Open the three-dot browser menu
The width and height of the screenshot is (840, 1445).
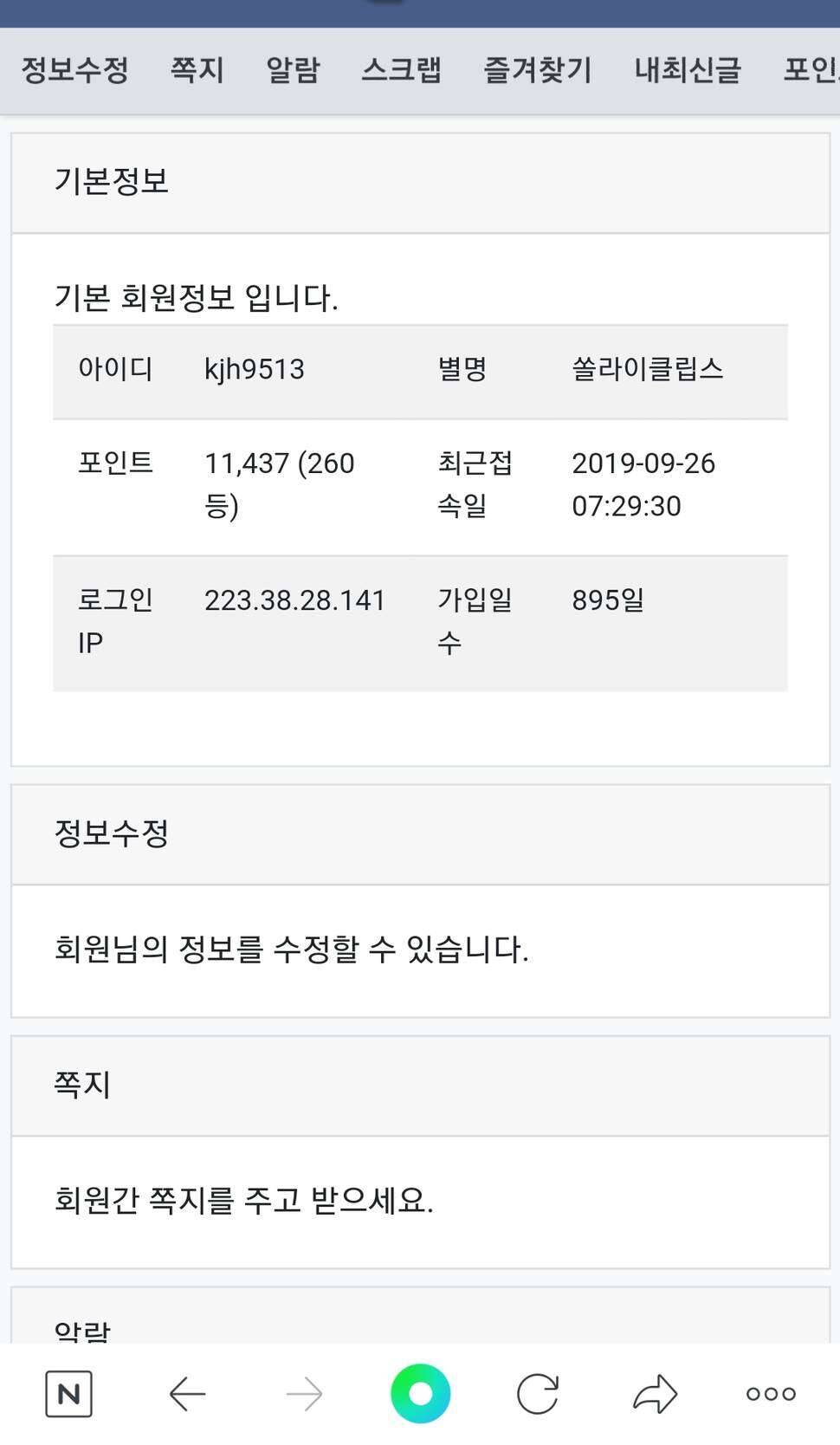click(x=771, y=1394)
